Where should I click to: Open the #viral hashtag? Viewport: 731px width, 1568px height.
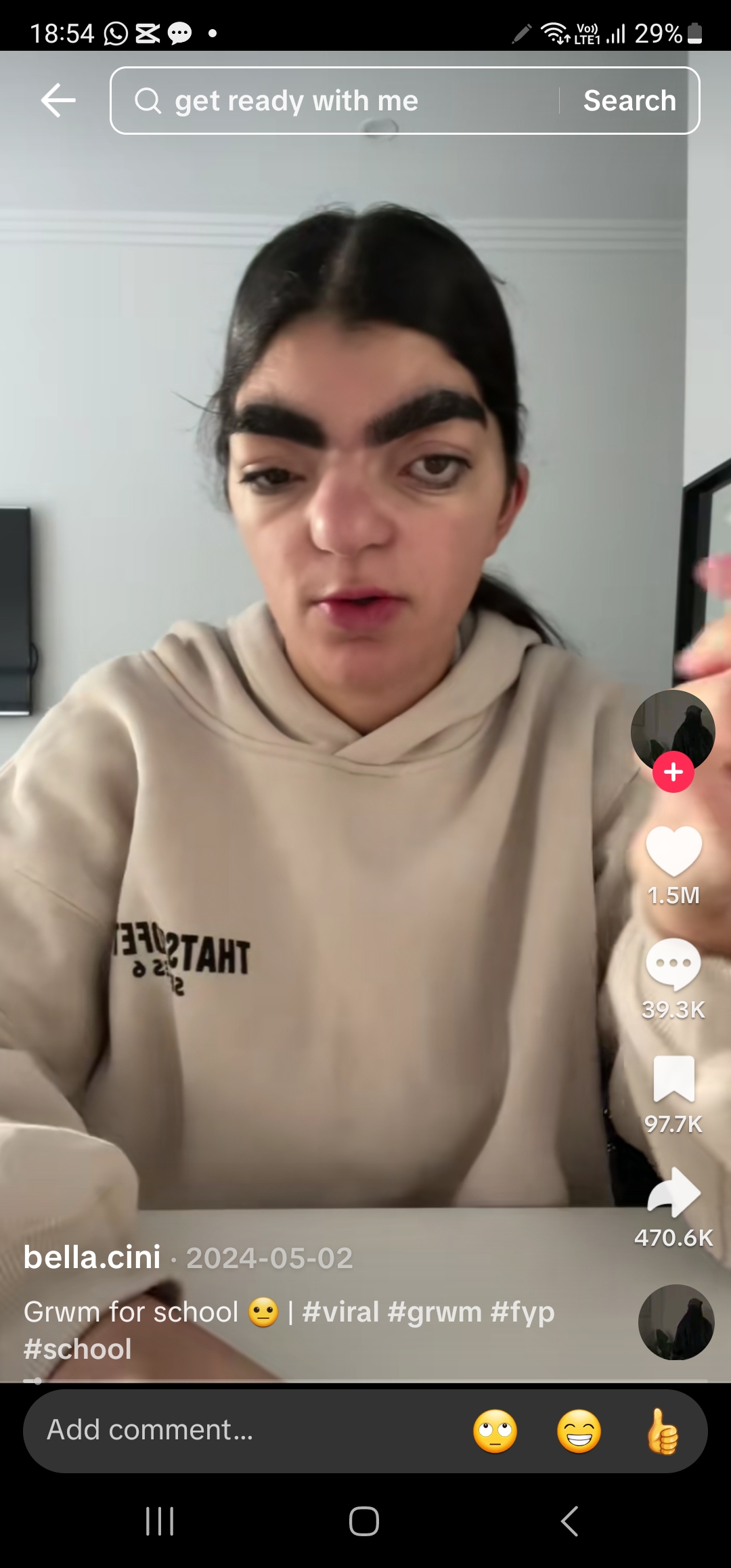pos(340,1312)
